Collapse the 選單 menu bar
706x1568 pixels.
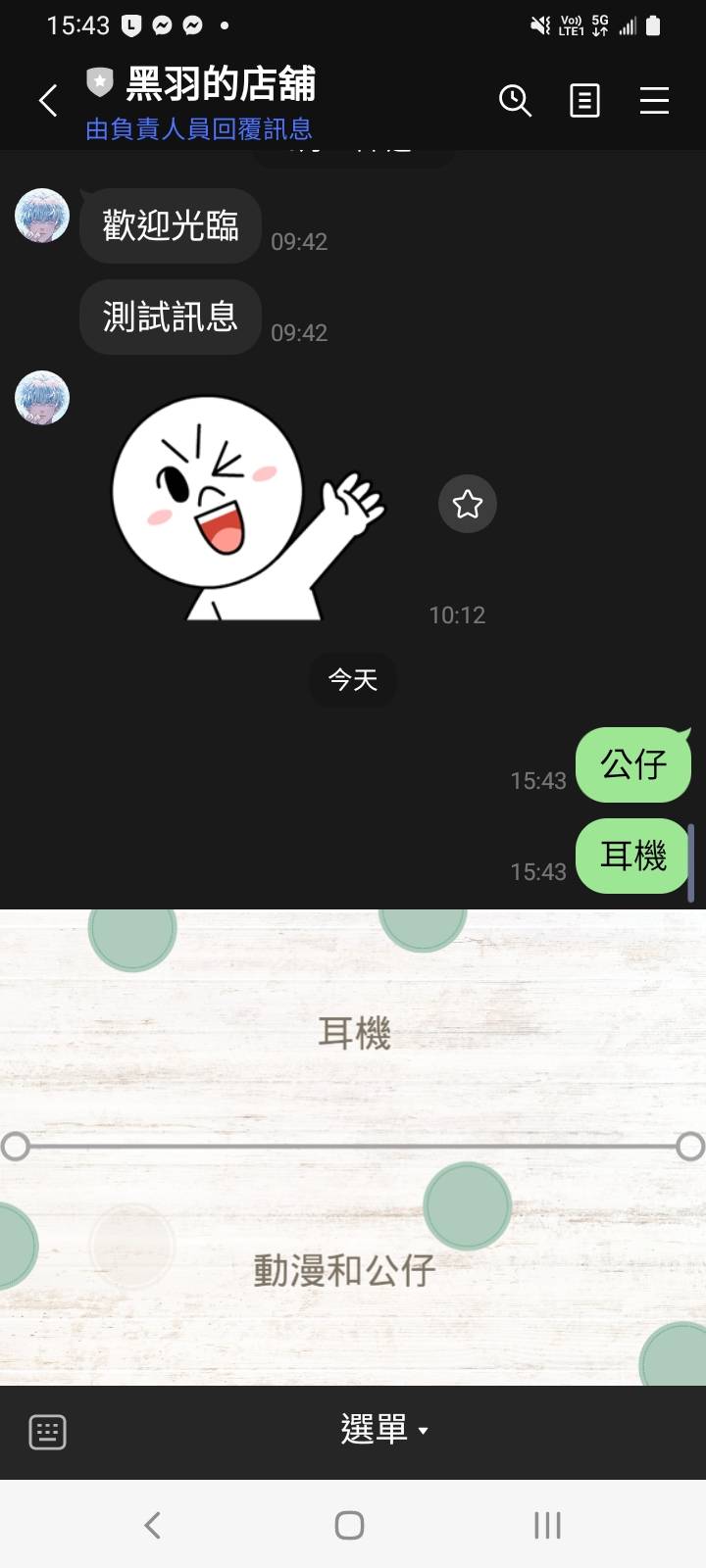[384, 1430]
